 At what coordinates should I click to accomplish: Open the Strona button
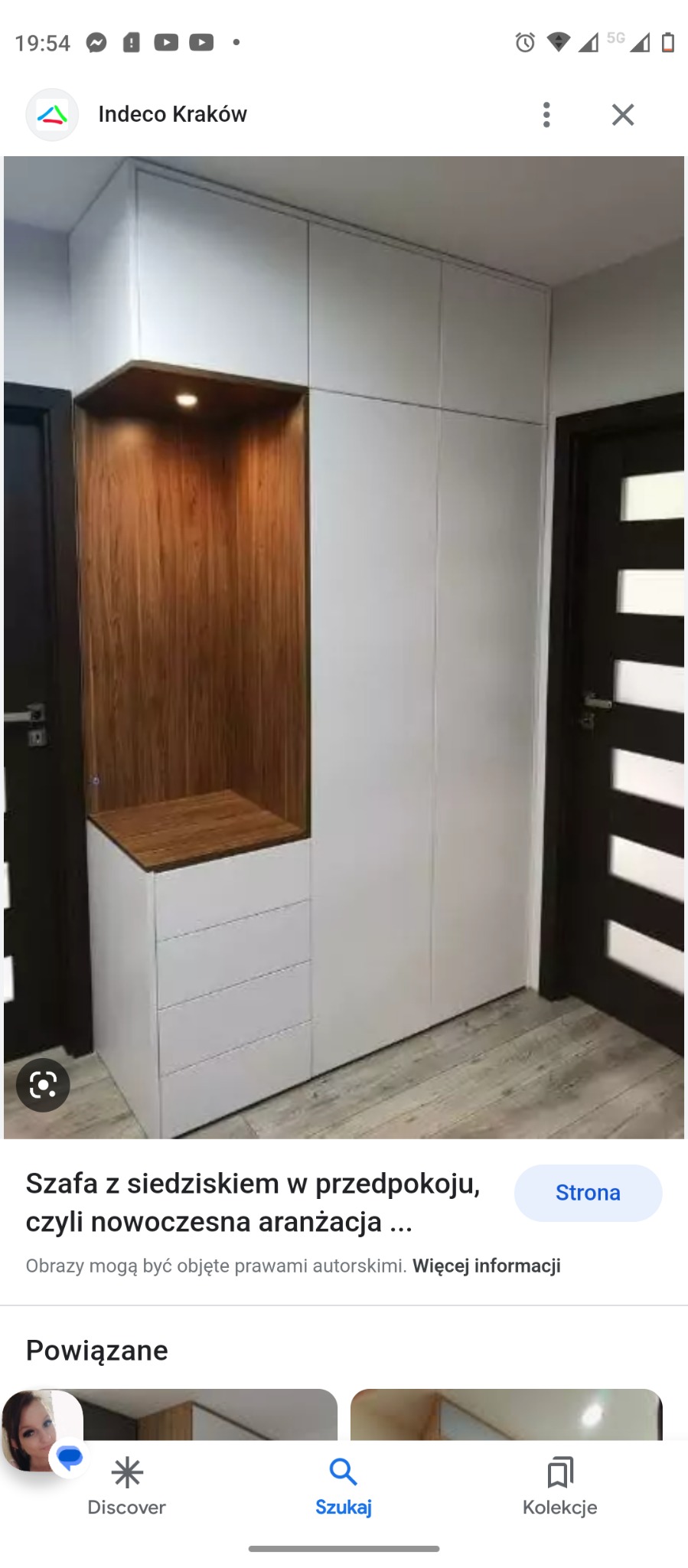pyautogui.click(x=587, y=1193)
